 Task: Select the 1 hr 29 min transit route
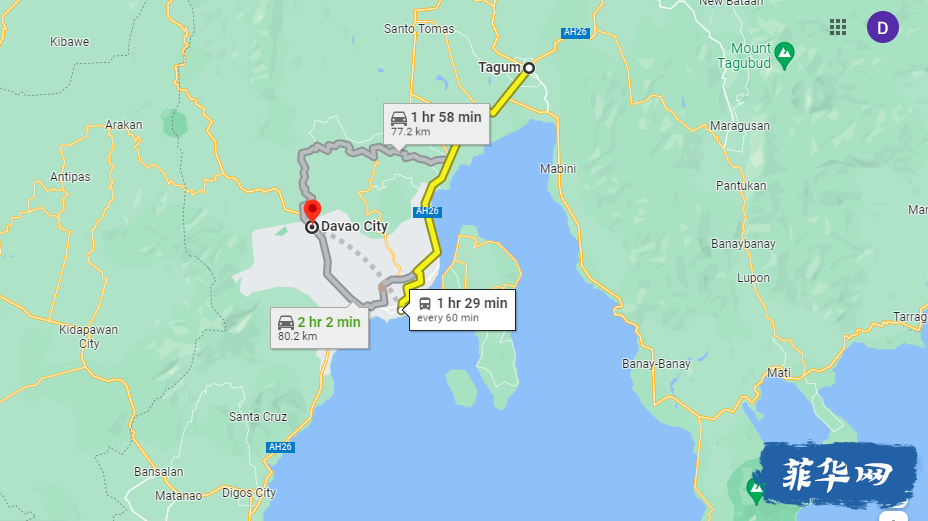(462, 309)
